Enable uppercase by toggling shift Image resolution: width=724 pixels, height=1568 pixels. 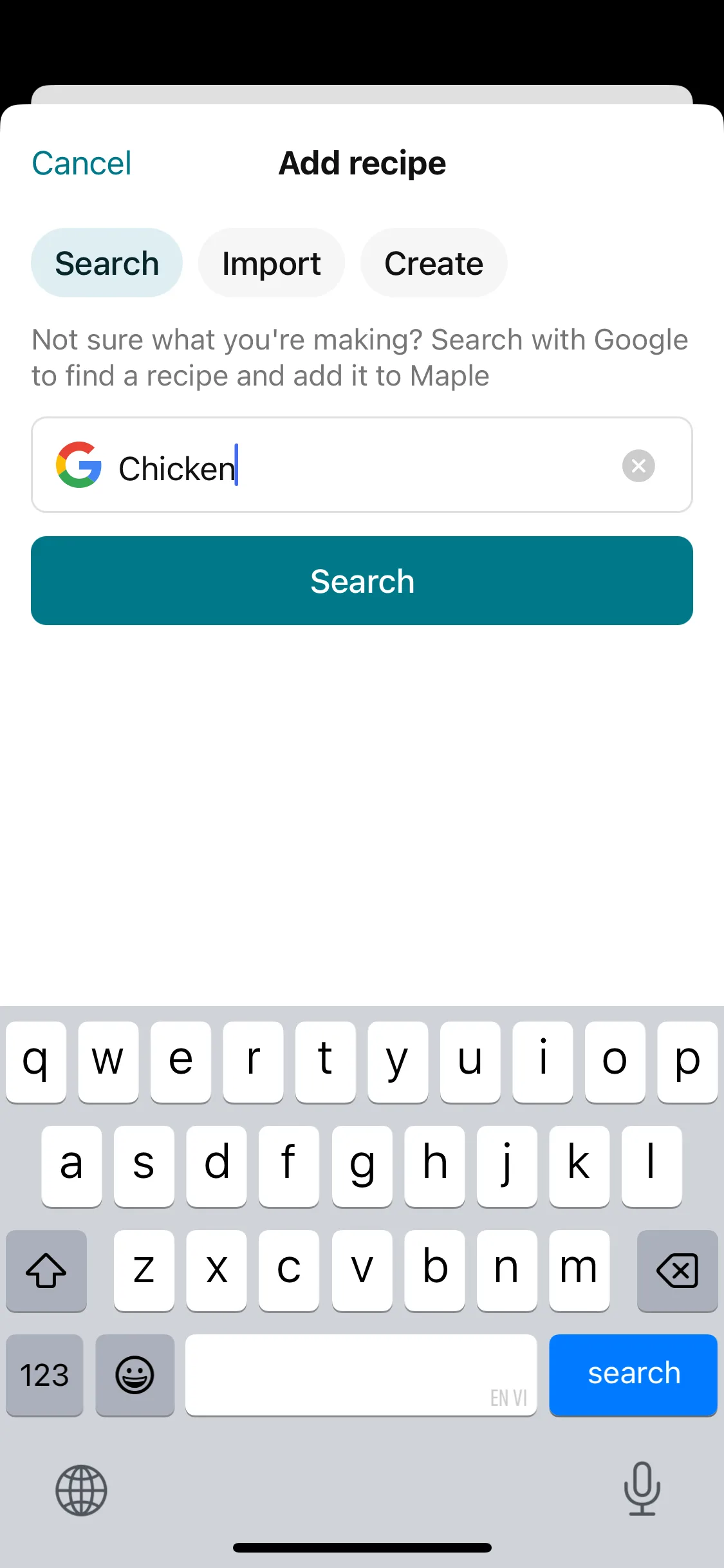pos(46,1271)
